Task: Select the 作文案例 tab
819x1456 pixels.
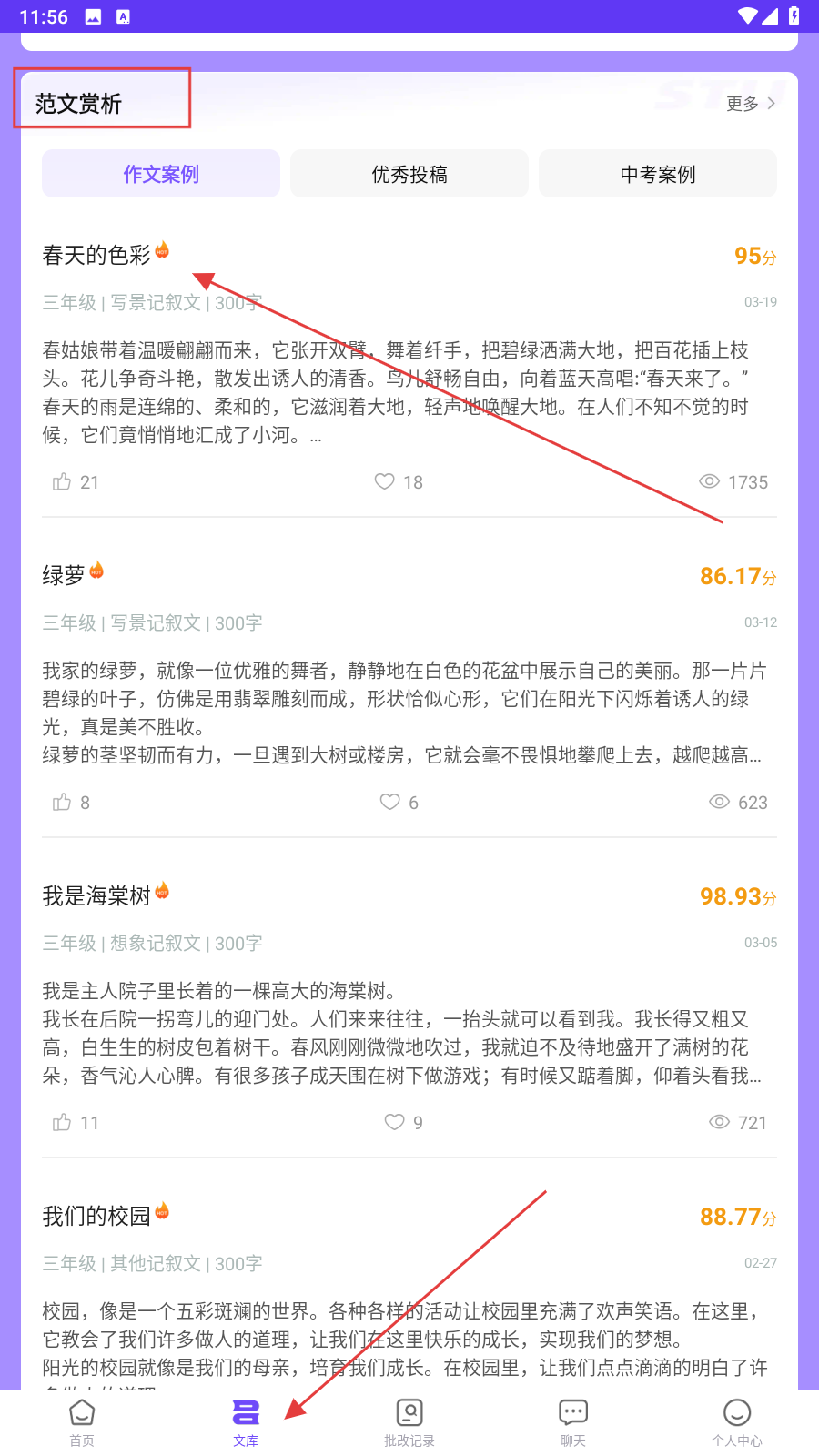Action: click(161, 174)
